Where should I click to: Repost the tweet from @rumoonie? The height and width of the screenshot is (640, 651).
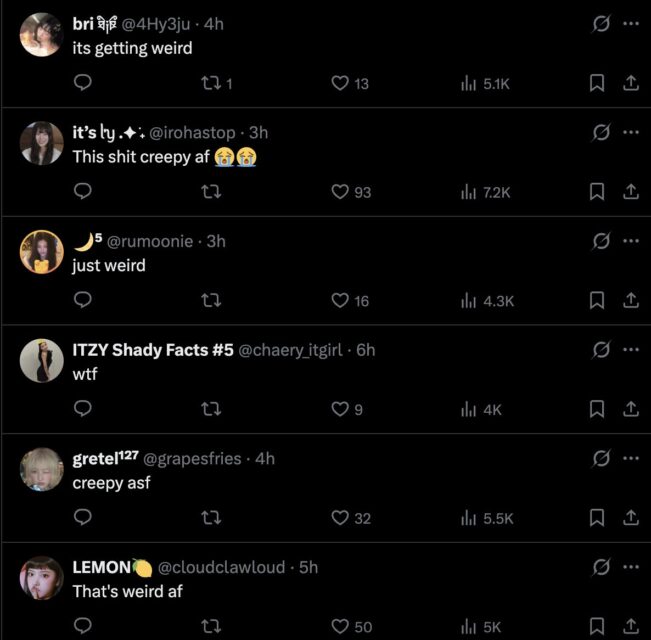[211, 300]
